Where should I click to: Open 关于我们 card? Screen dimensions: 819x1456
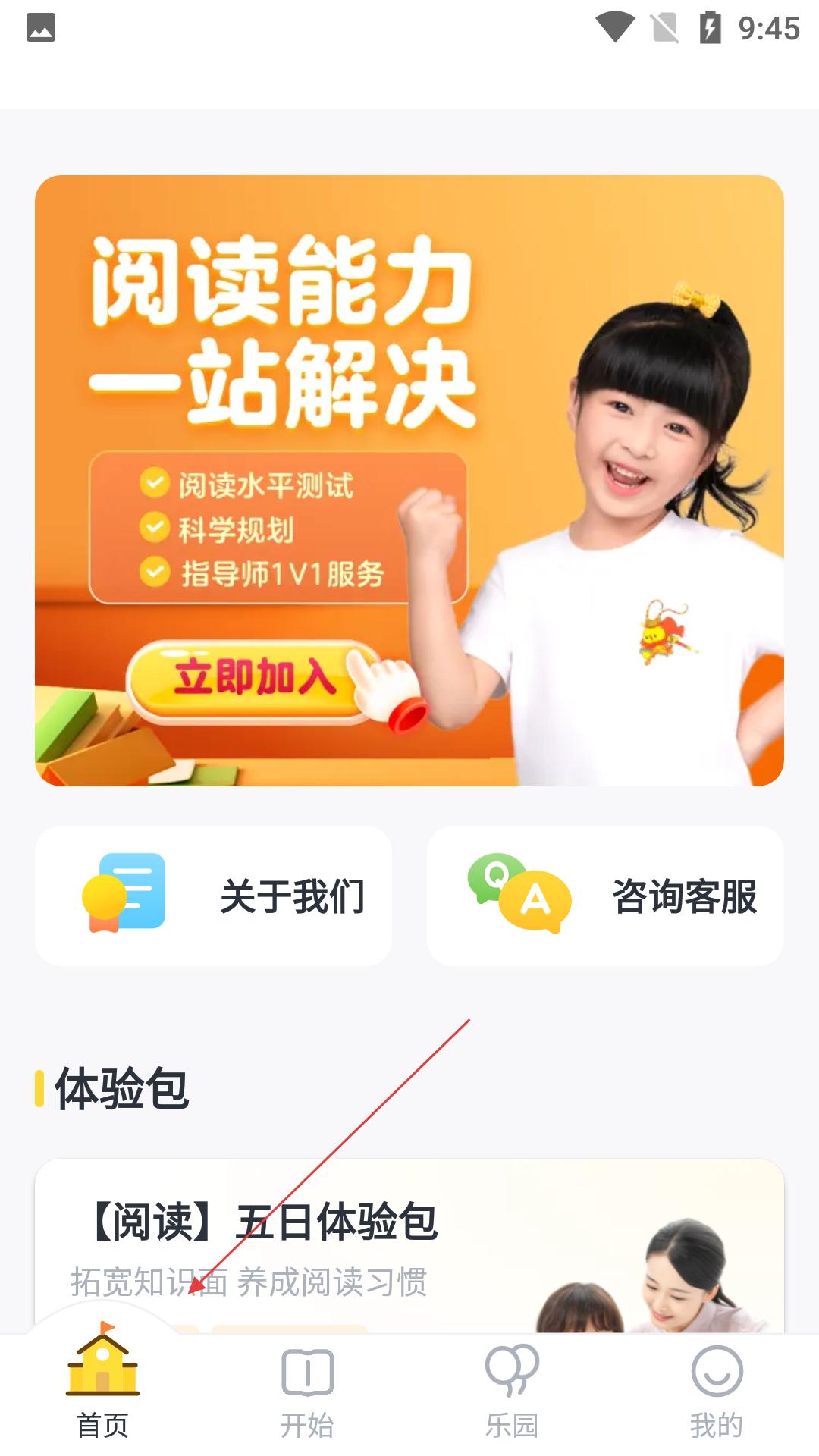(213, 896)
